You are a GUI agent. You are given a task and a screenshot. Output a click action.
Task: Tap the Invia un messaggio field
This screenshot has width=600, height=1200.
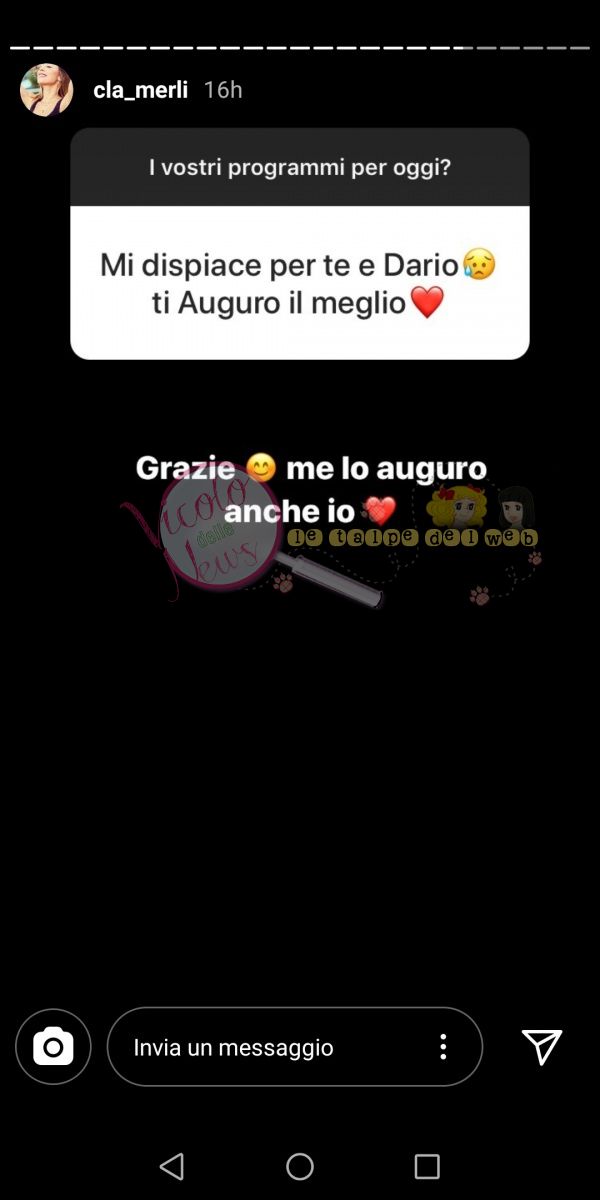270,1047
